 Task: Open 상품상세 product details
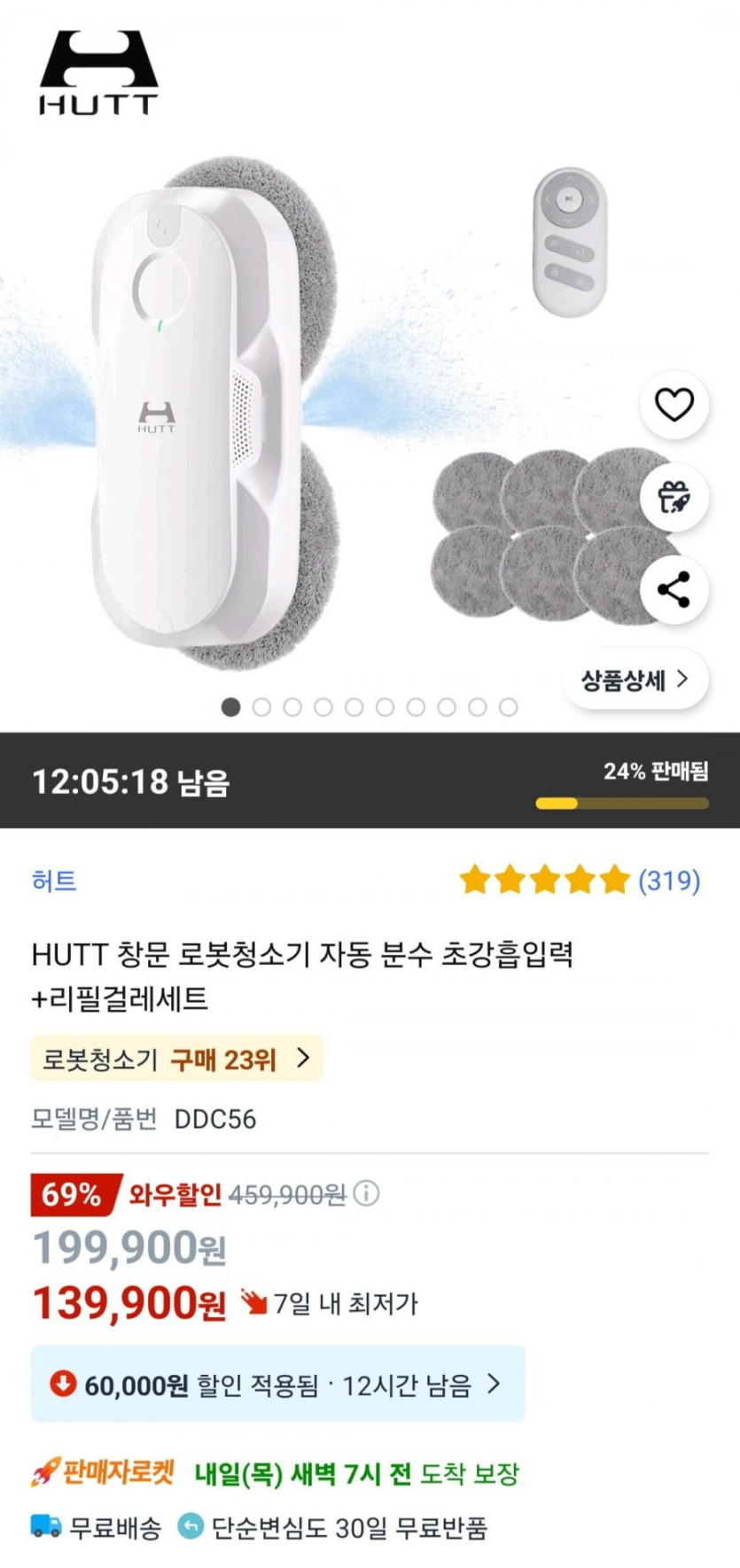coord(635,679)
